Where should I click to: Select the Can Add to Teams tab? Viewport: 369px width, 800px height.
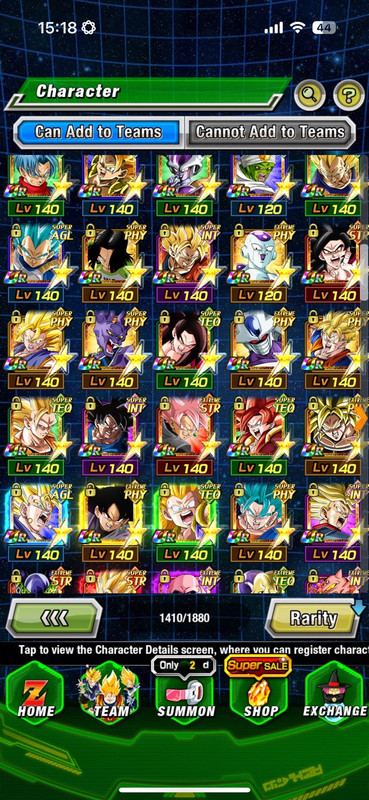(98, 132)
